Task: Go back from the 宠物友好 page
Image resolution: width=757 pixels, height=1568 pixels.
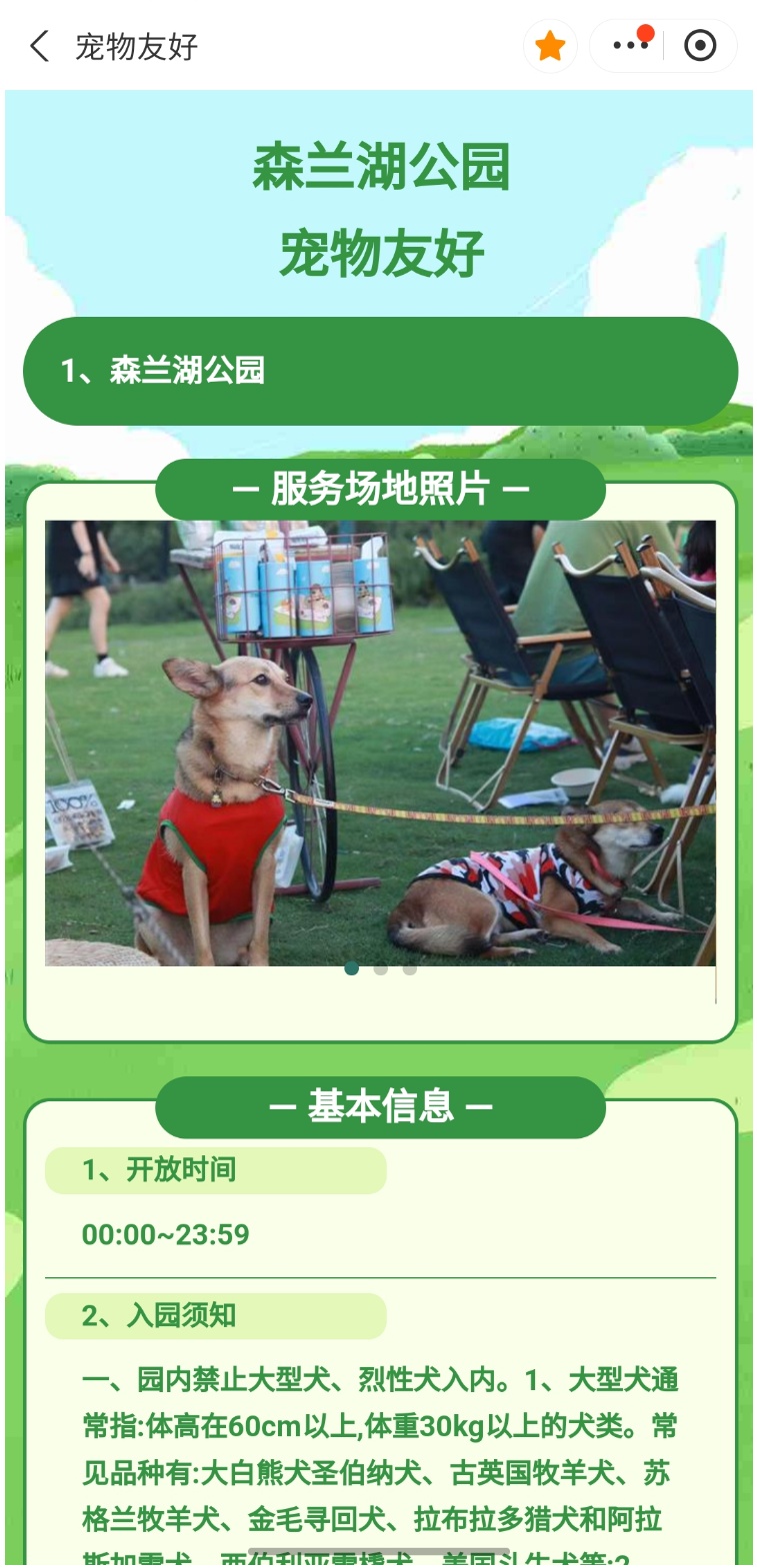Action: [x=40, y=46]
